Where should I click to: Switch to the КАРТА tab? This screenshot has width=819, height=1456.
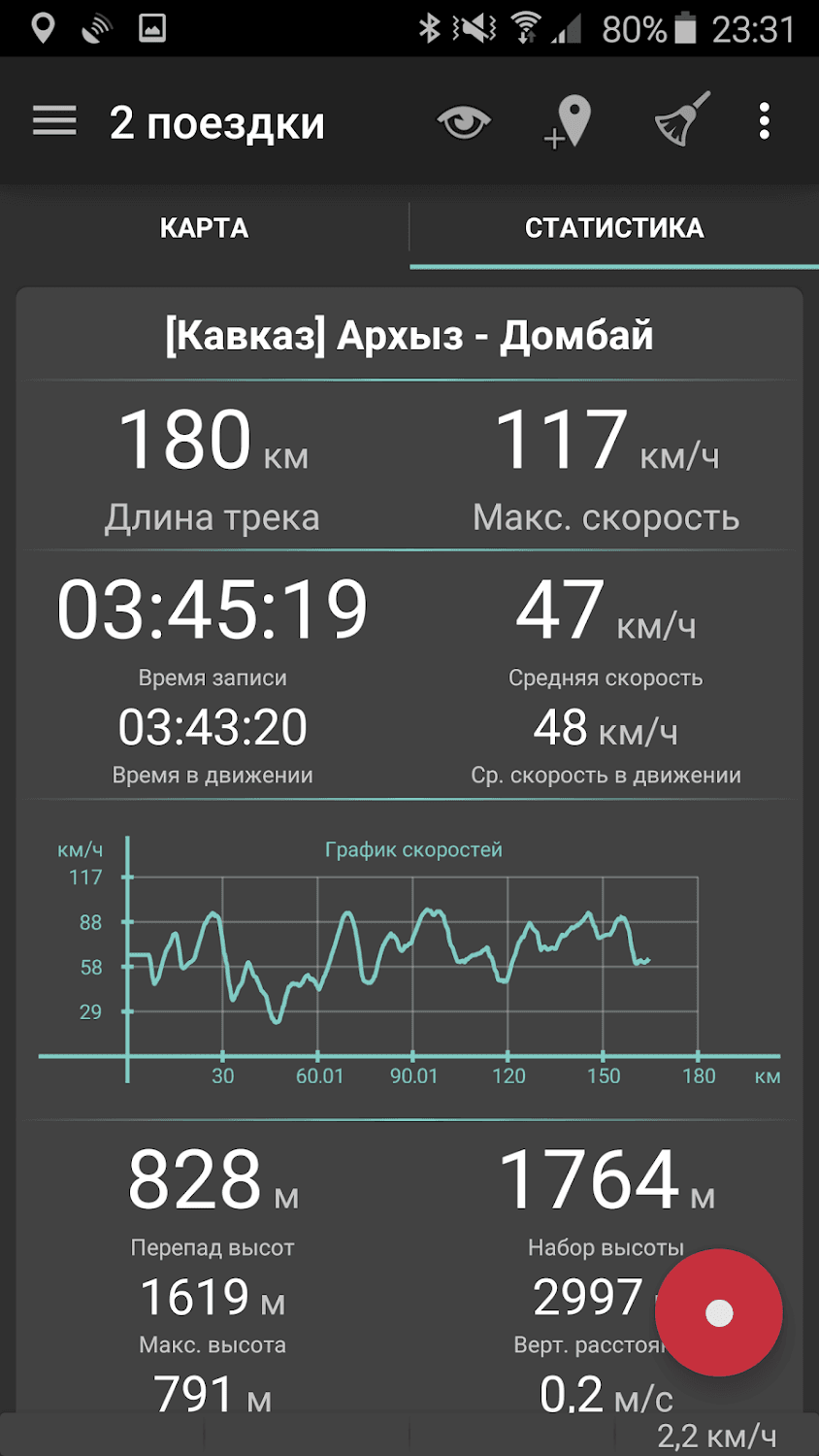[204, 228]
